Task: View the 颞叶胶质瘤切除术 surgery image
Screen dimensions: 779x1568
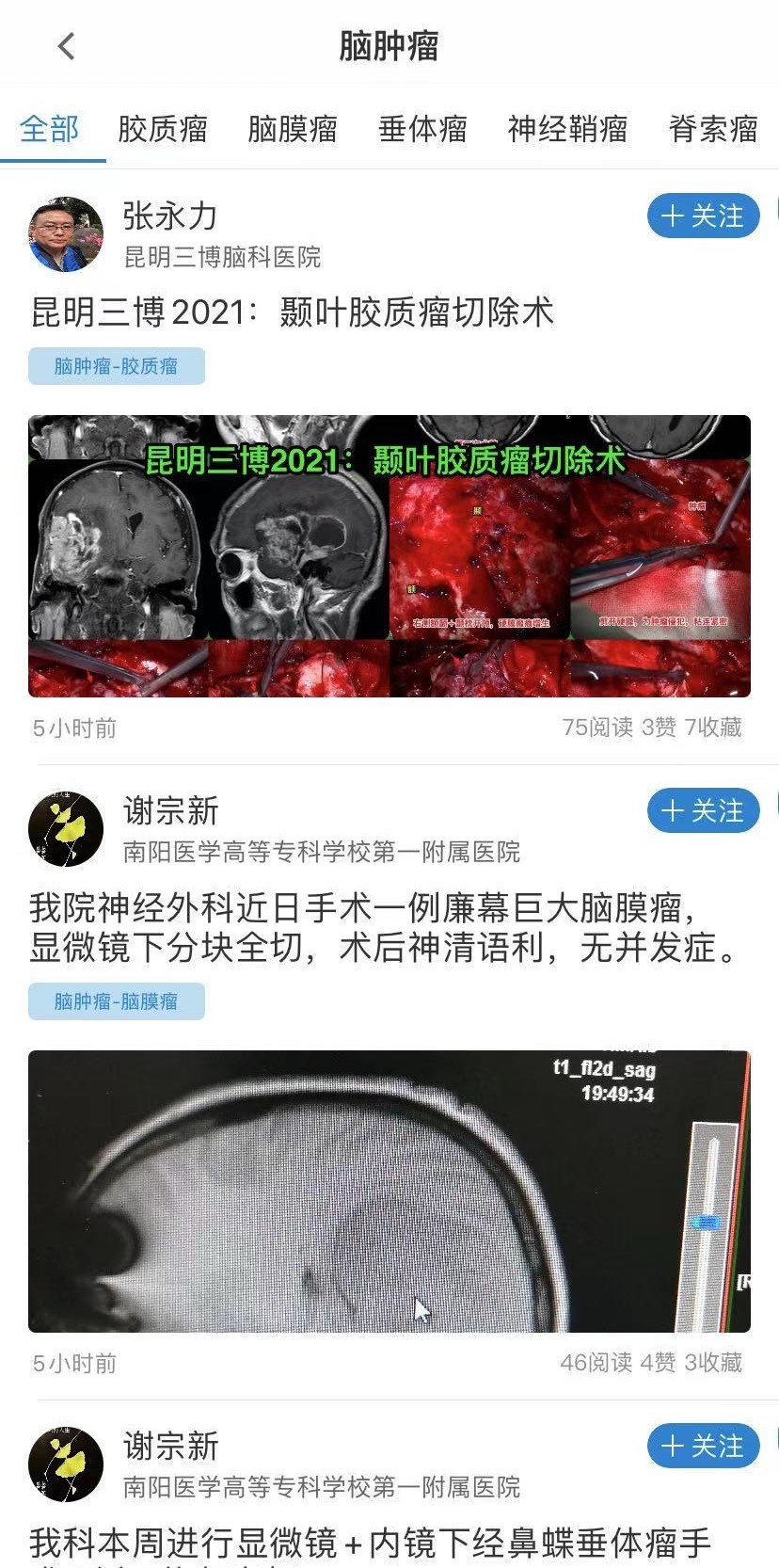Action: click(389, 555)
